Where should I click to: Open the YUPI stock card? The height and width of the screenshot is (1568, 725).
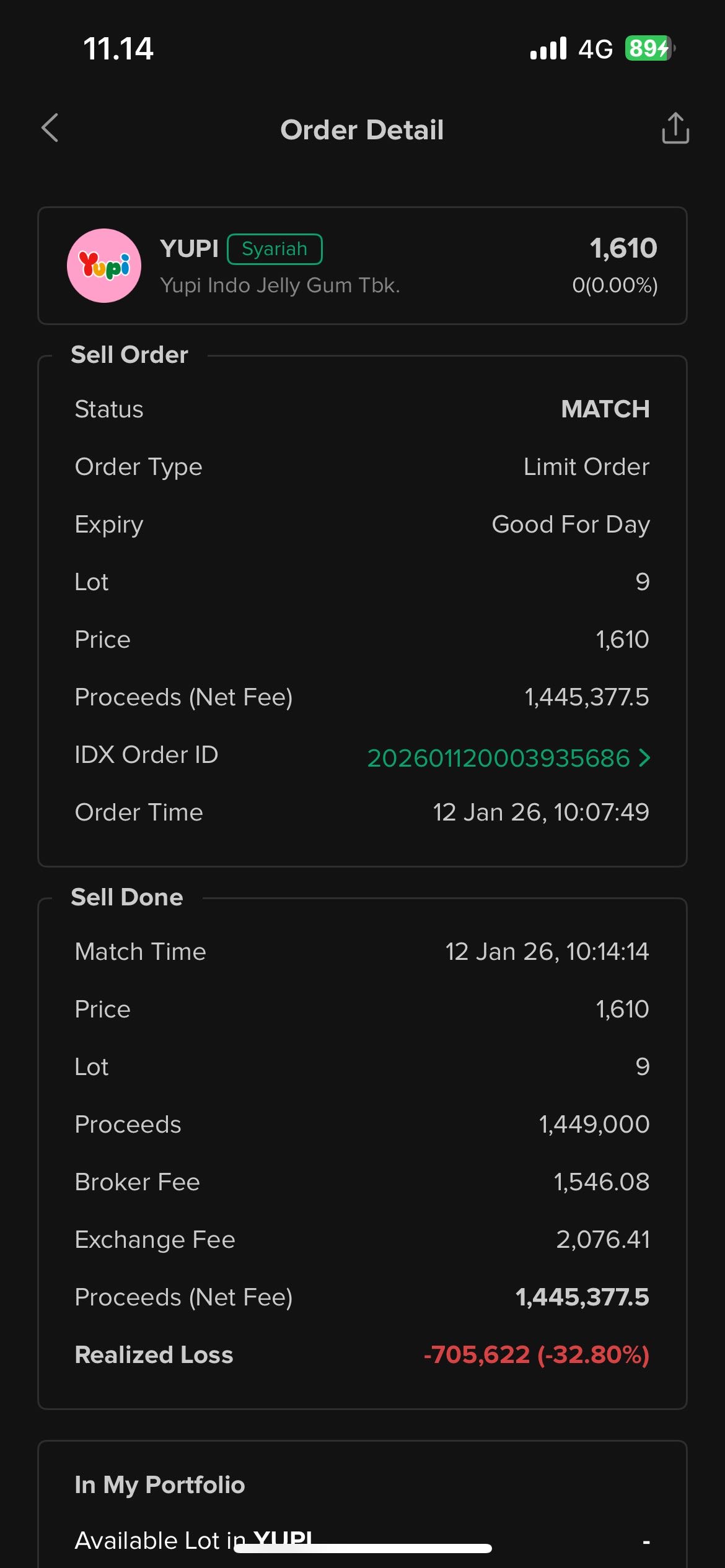362,266
